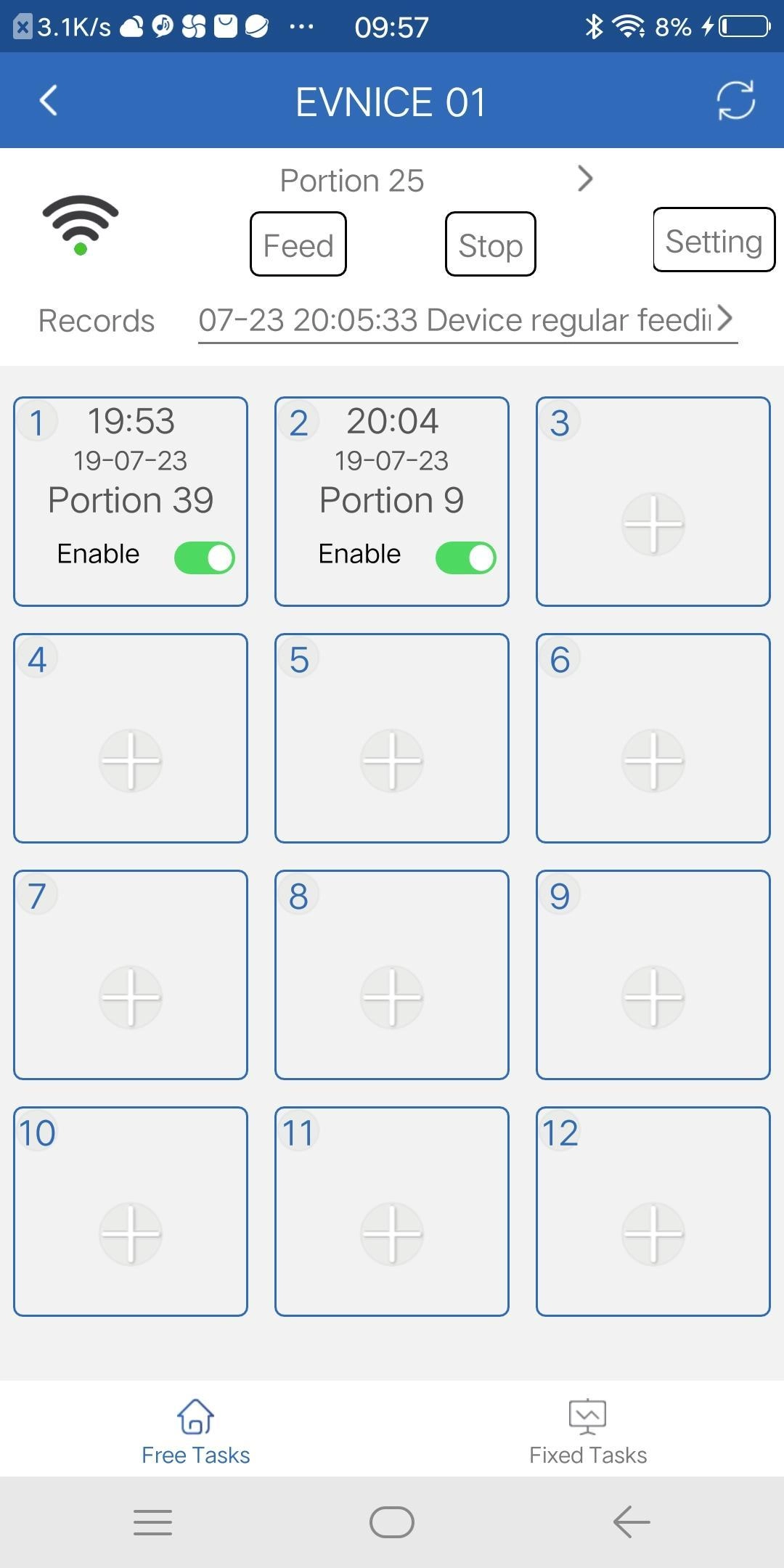The height and width of the screenshot is (1568, 784).
Task: Add a task in slot 6
Action: coord(653,760)
